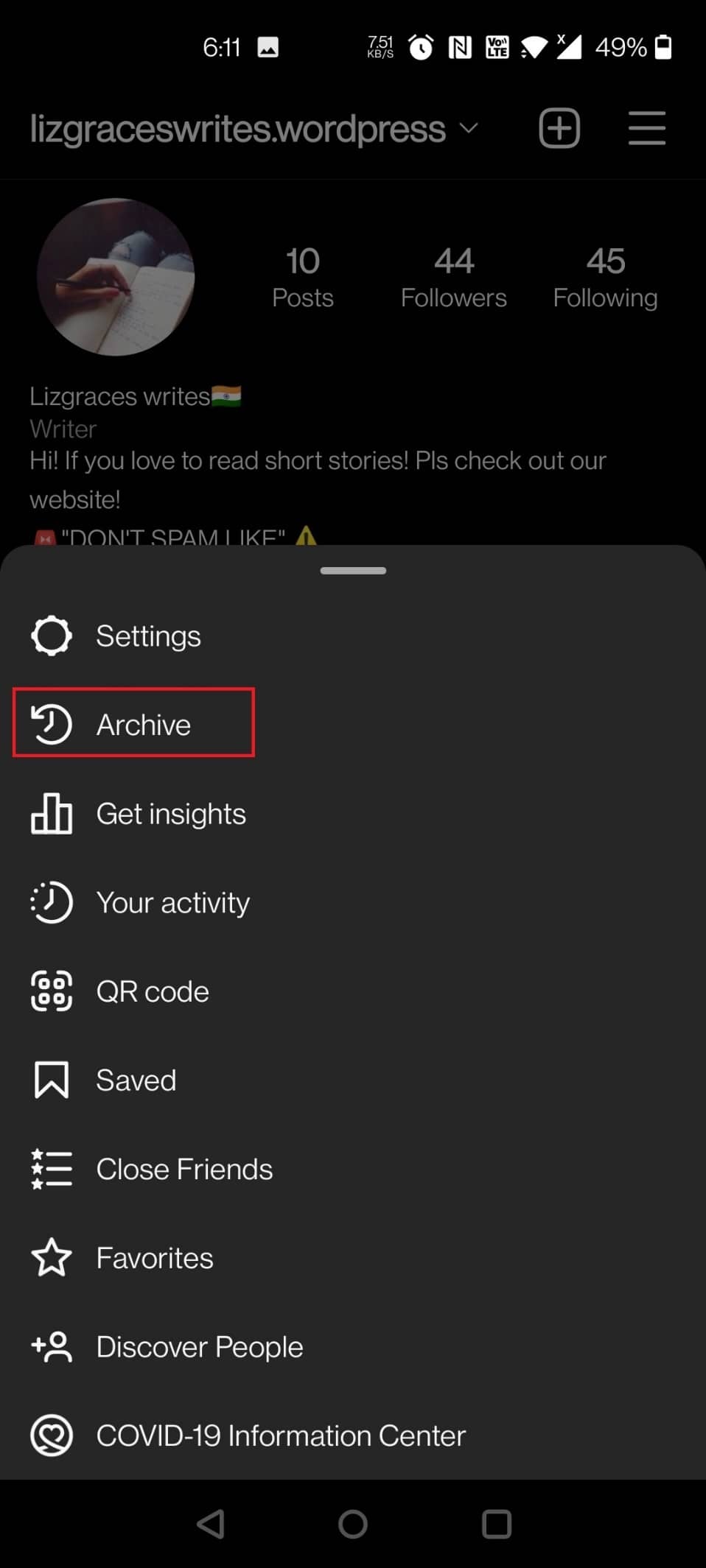Open the QR code option

click(152, 991)
